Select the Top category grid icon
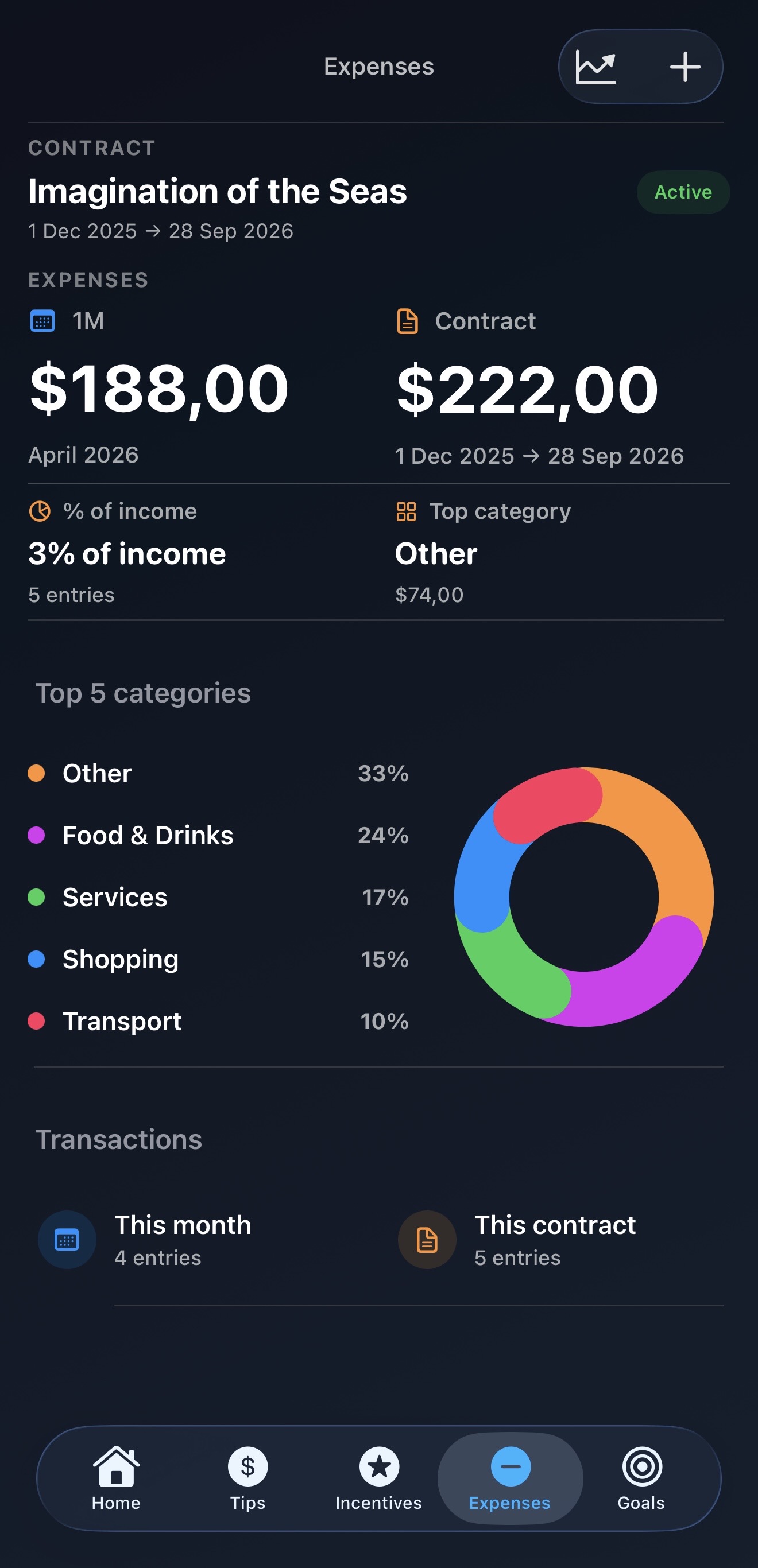 pos(407,511)
